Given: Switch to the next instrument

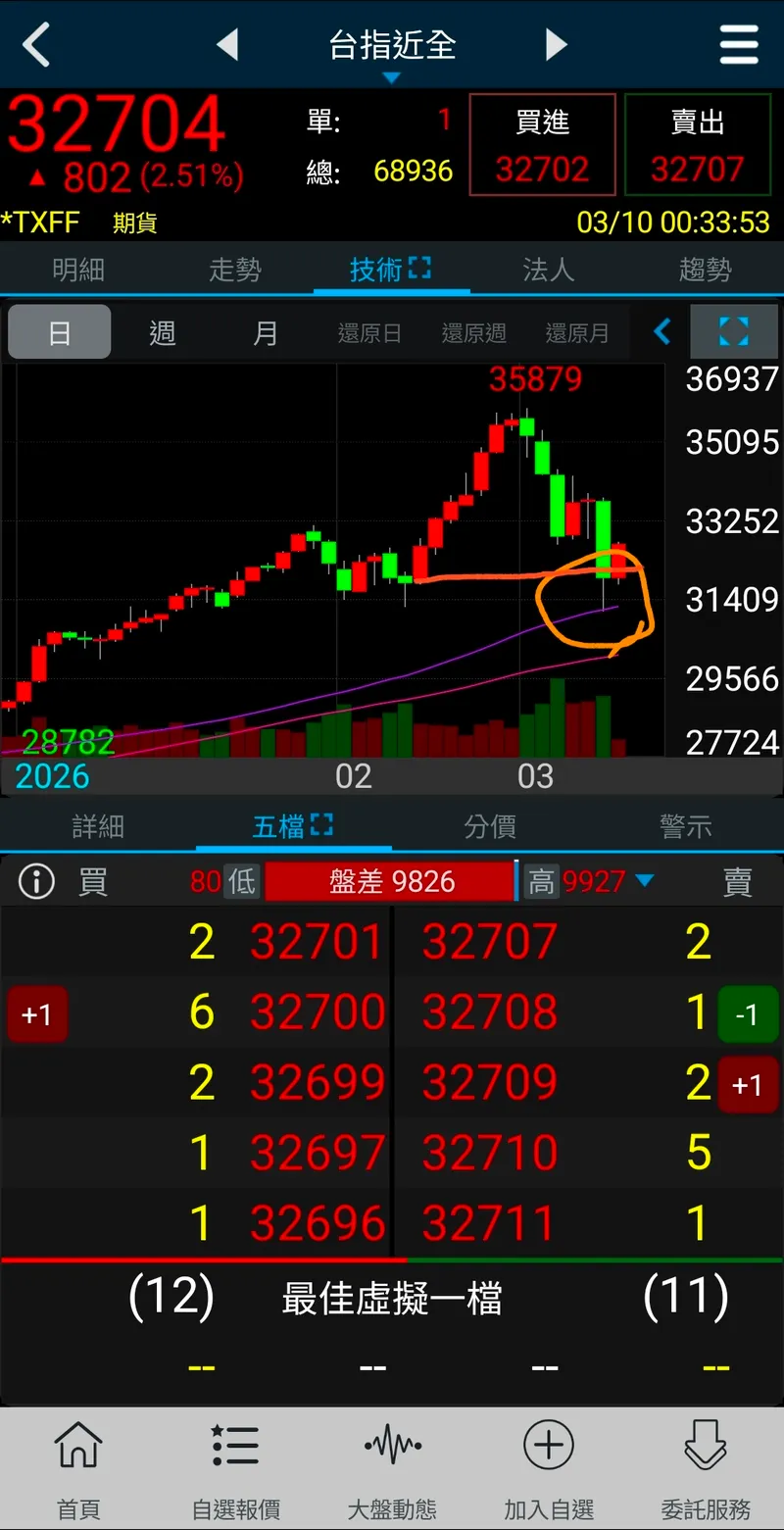Looking at the screenshot, I should point(556,45).
